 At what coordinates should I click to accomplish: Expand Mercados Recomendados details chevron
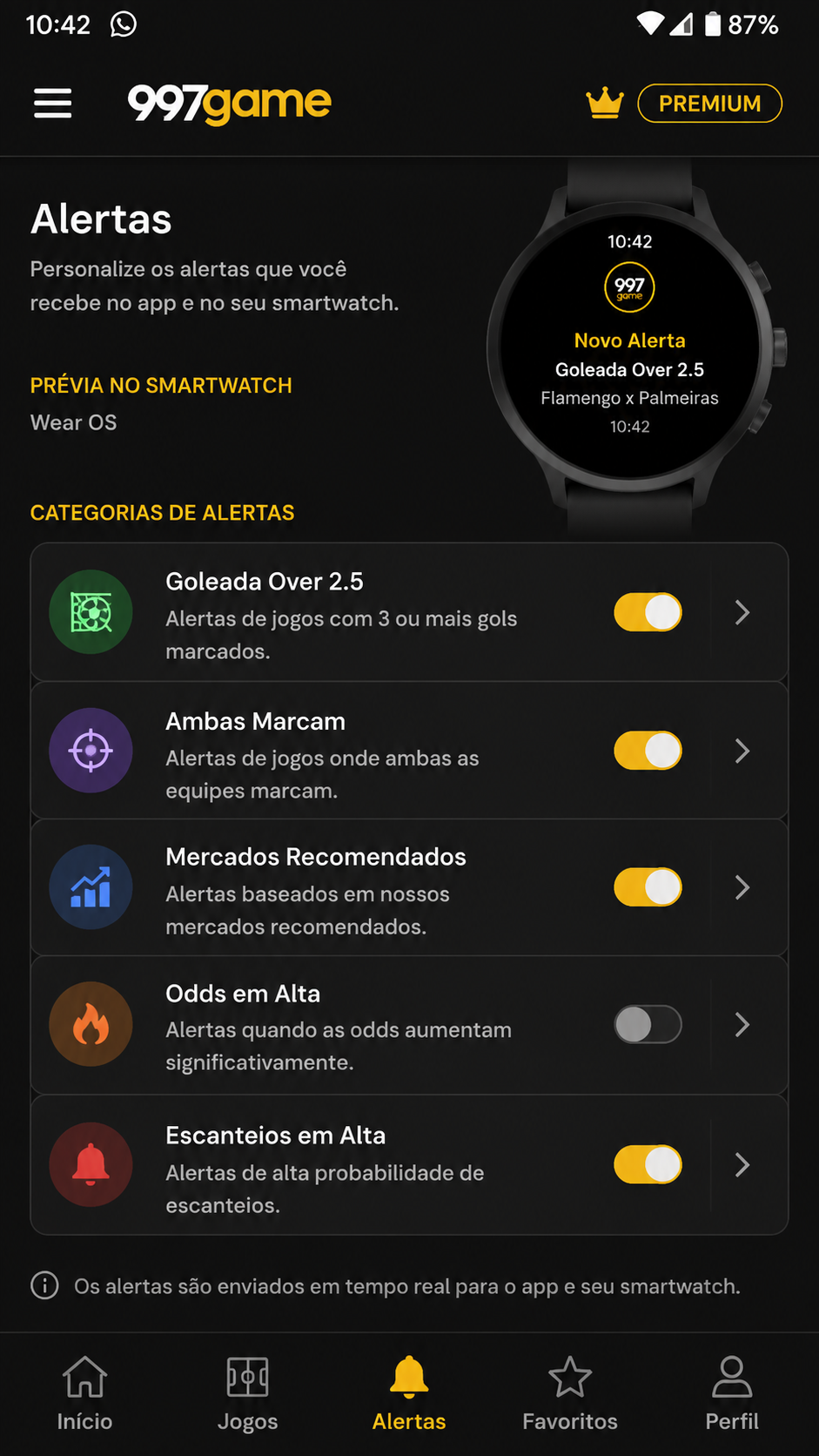[742, 887]
